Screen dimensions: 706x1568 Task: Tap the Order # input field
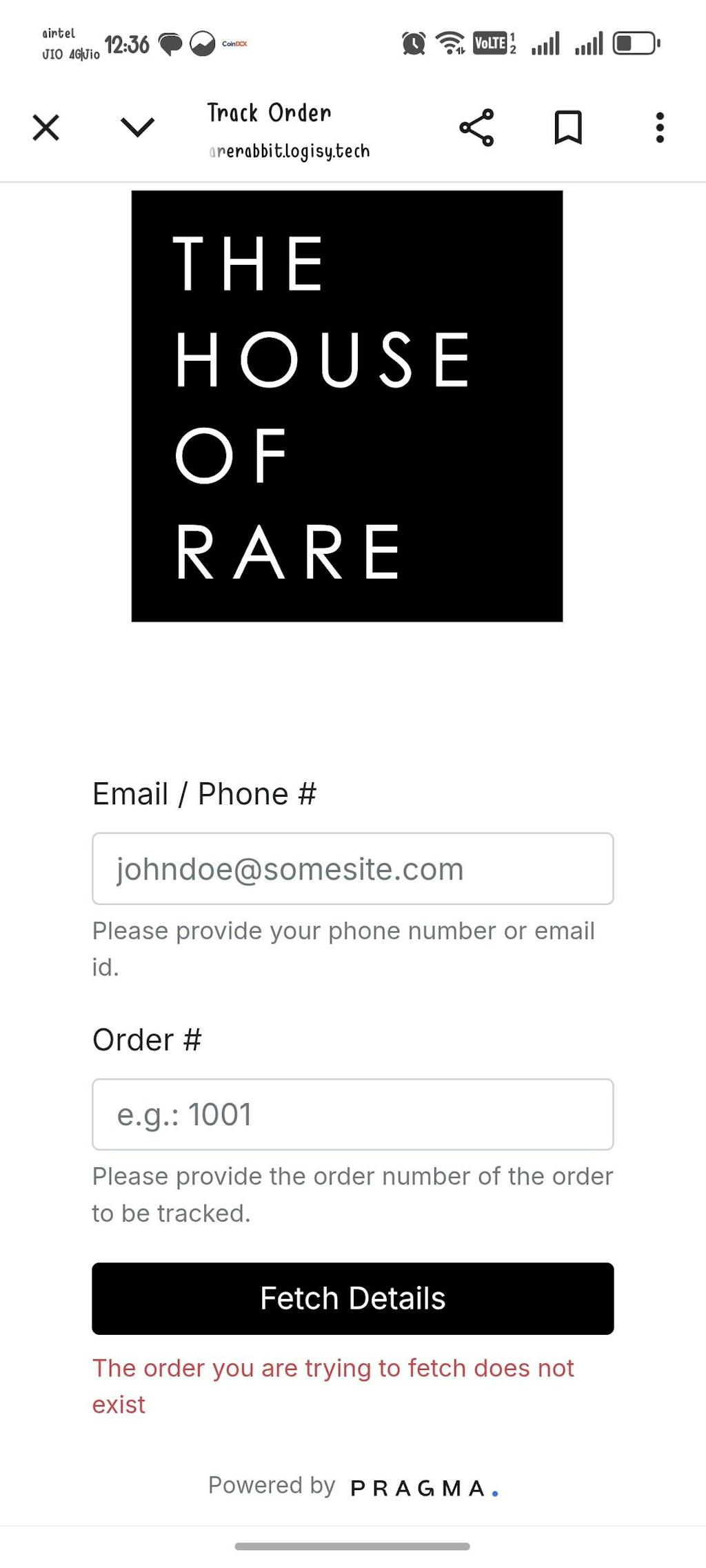(352, 1114)
